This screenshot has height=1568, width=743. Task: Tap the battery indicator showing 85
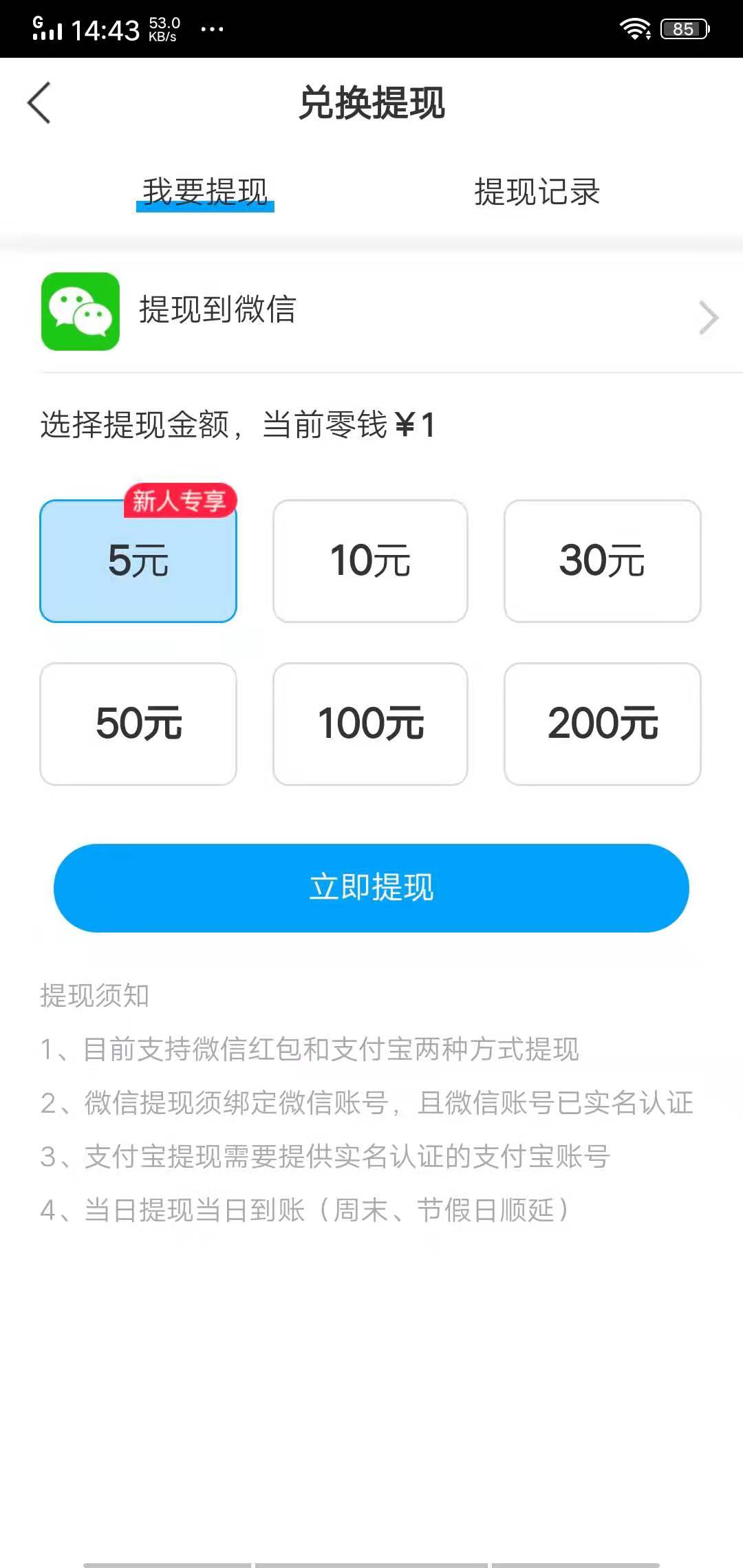tap(683, 29)
